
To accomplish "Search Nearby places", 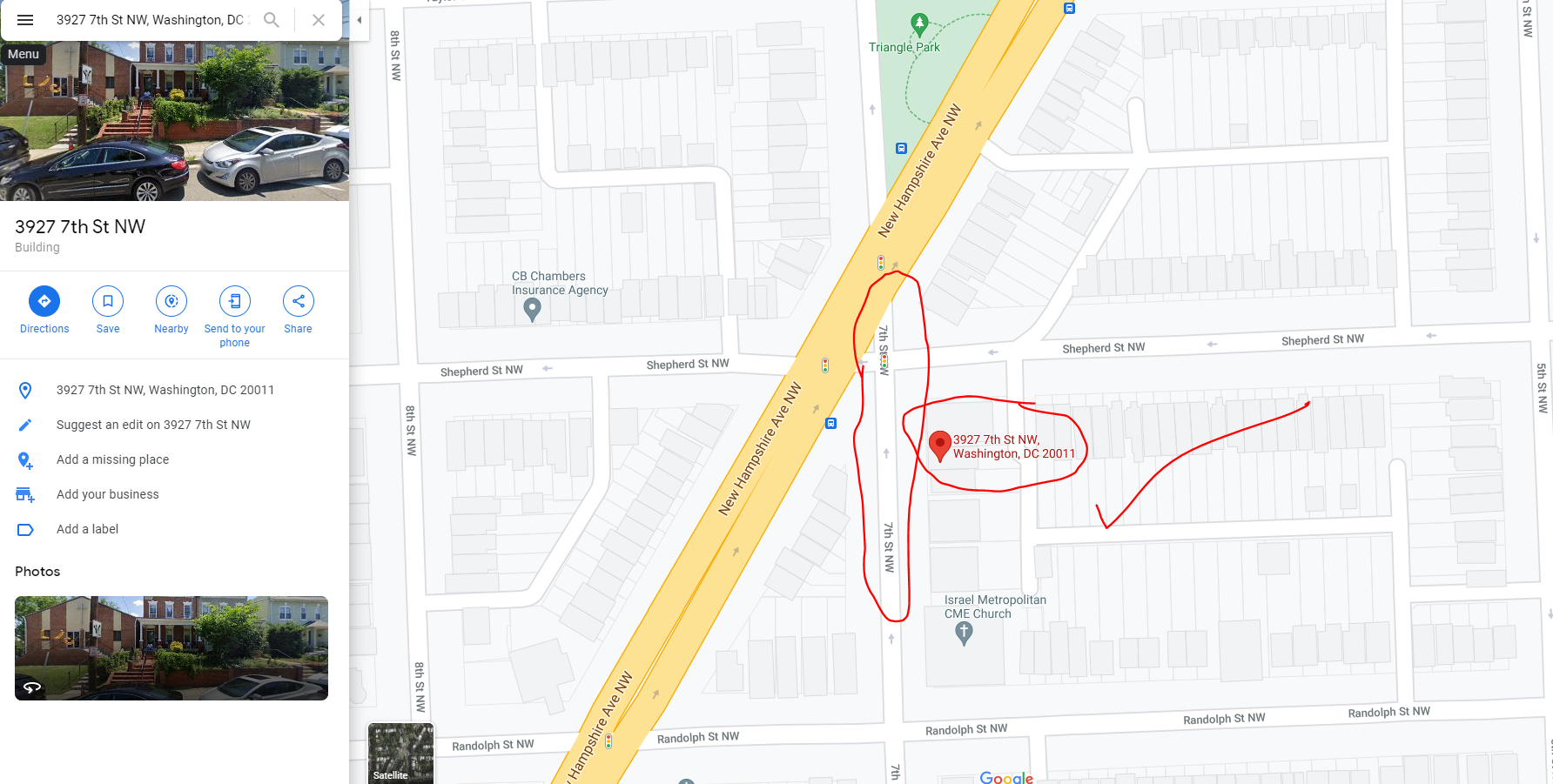I will point(171,302).
